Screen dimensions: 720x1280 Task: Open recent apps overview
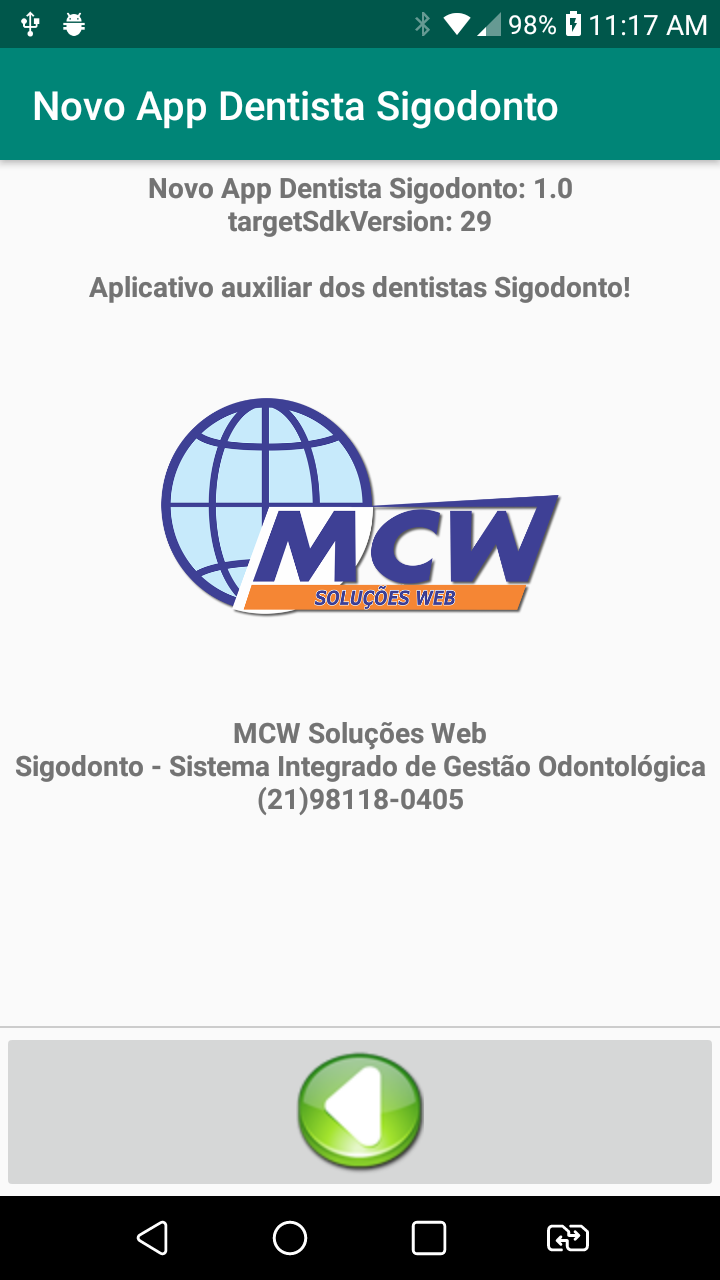[429, 1238]
